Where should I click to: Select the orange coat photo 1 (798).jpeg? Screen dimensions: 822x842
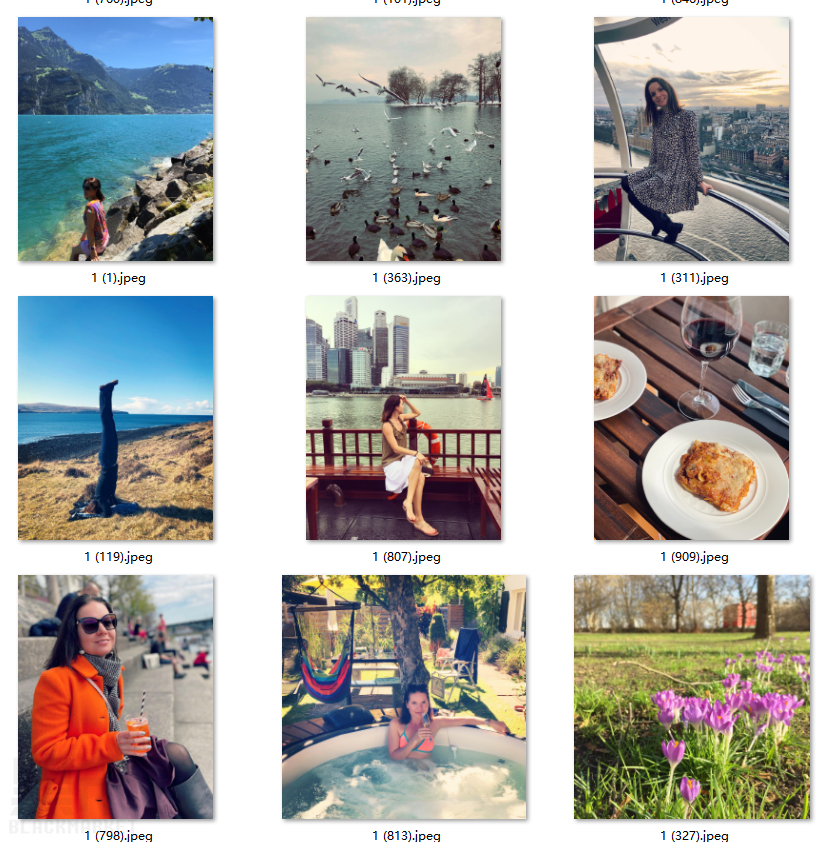point(115,697)
